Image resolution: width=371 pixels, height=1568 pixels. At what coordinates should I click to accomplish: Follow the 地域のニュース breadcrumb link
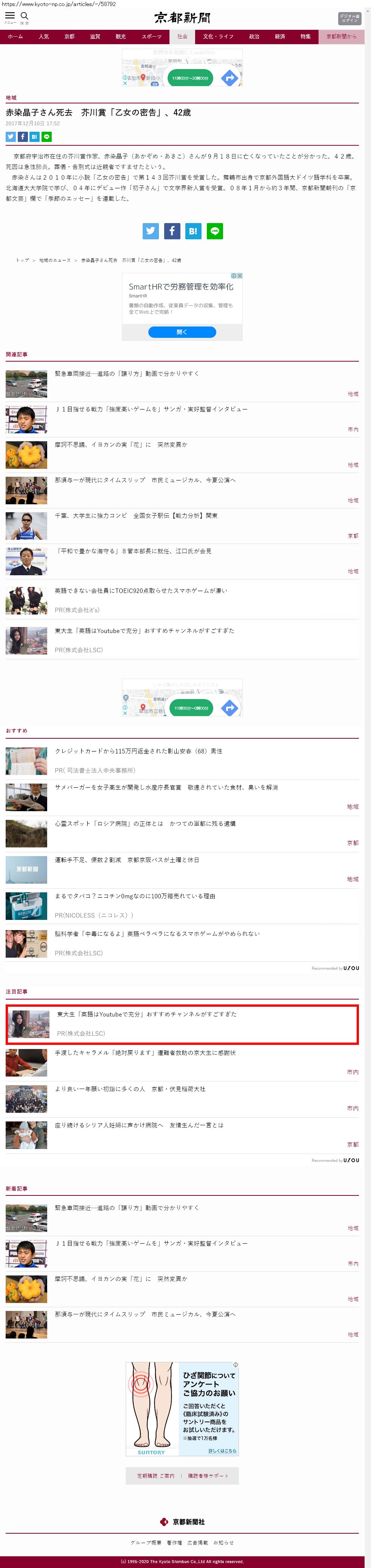click(x=55, y=260)
